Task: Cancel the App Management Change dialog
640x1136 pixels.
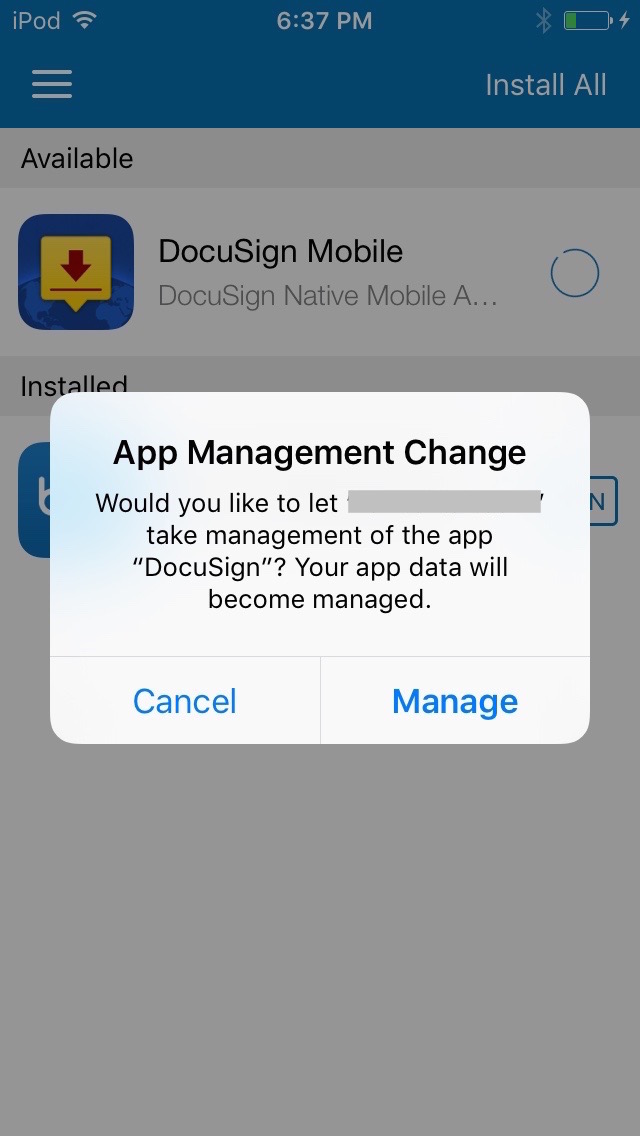Action: tap(185, 701)
